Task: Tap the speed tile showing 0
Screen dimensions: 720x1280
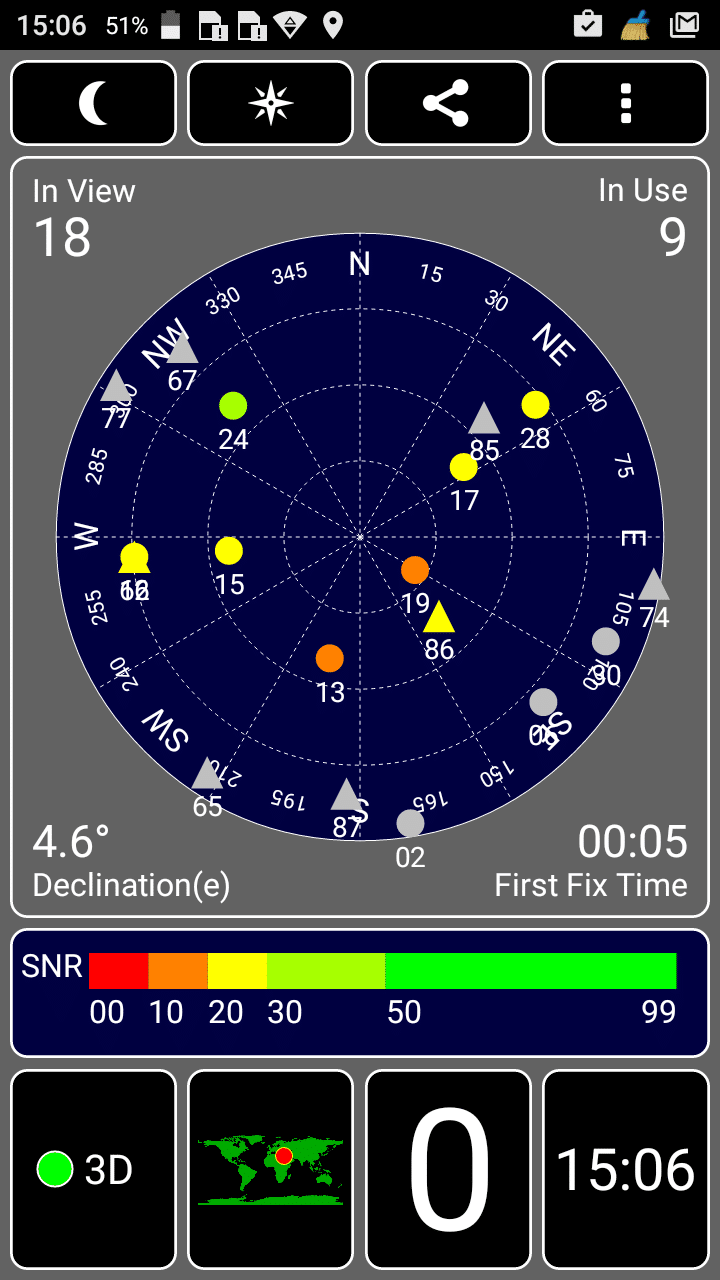Action: (448, 1169)
